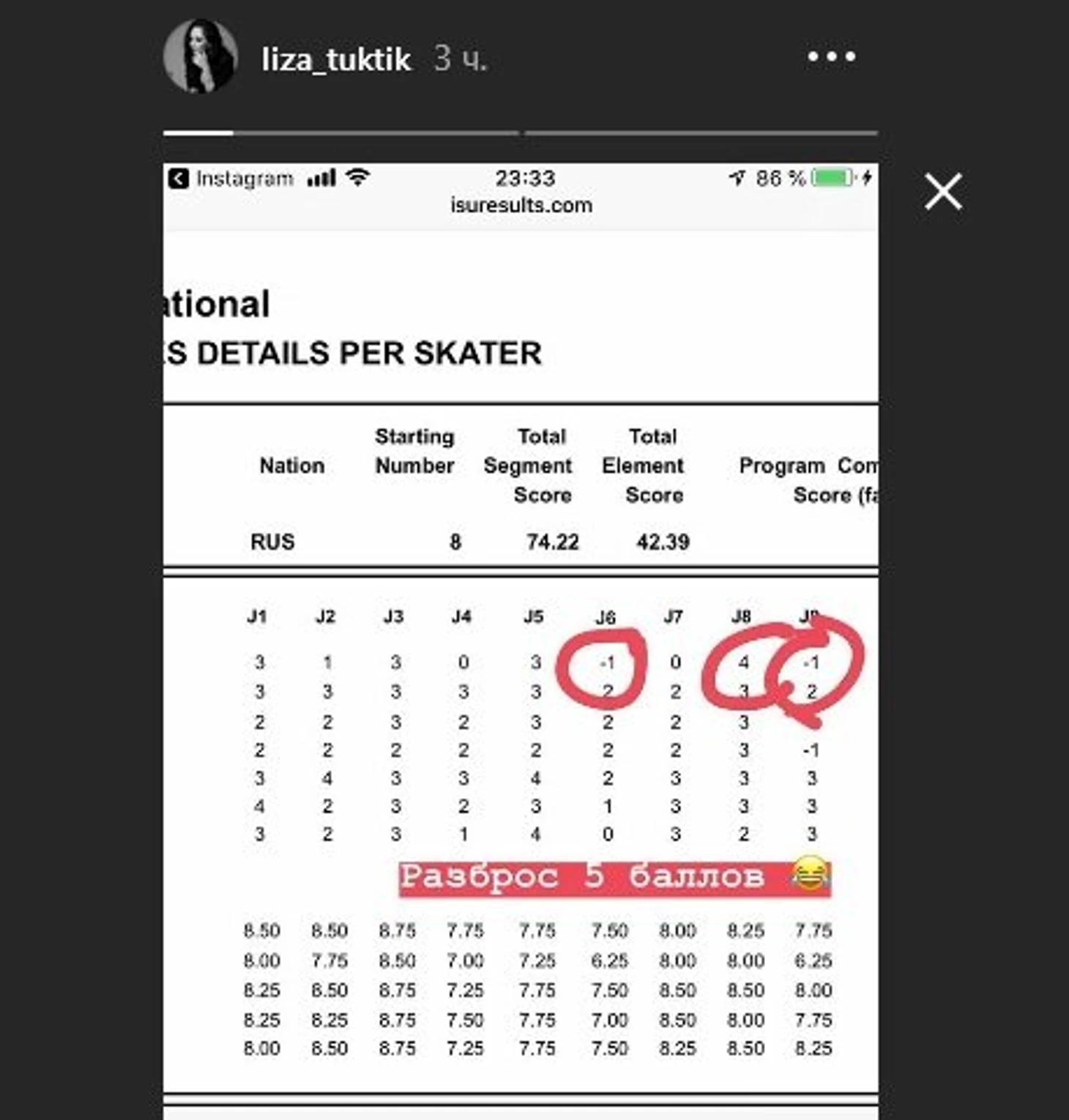Viewport: 1069px width, 1120px height.
Task: Open the story's three-dot options menu
Action: pyautogui.click(x=831, y=56)
